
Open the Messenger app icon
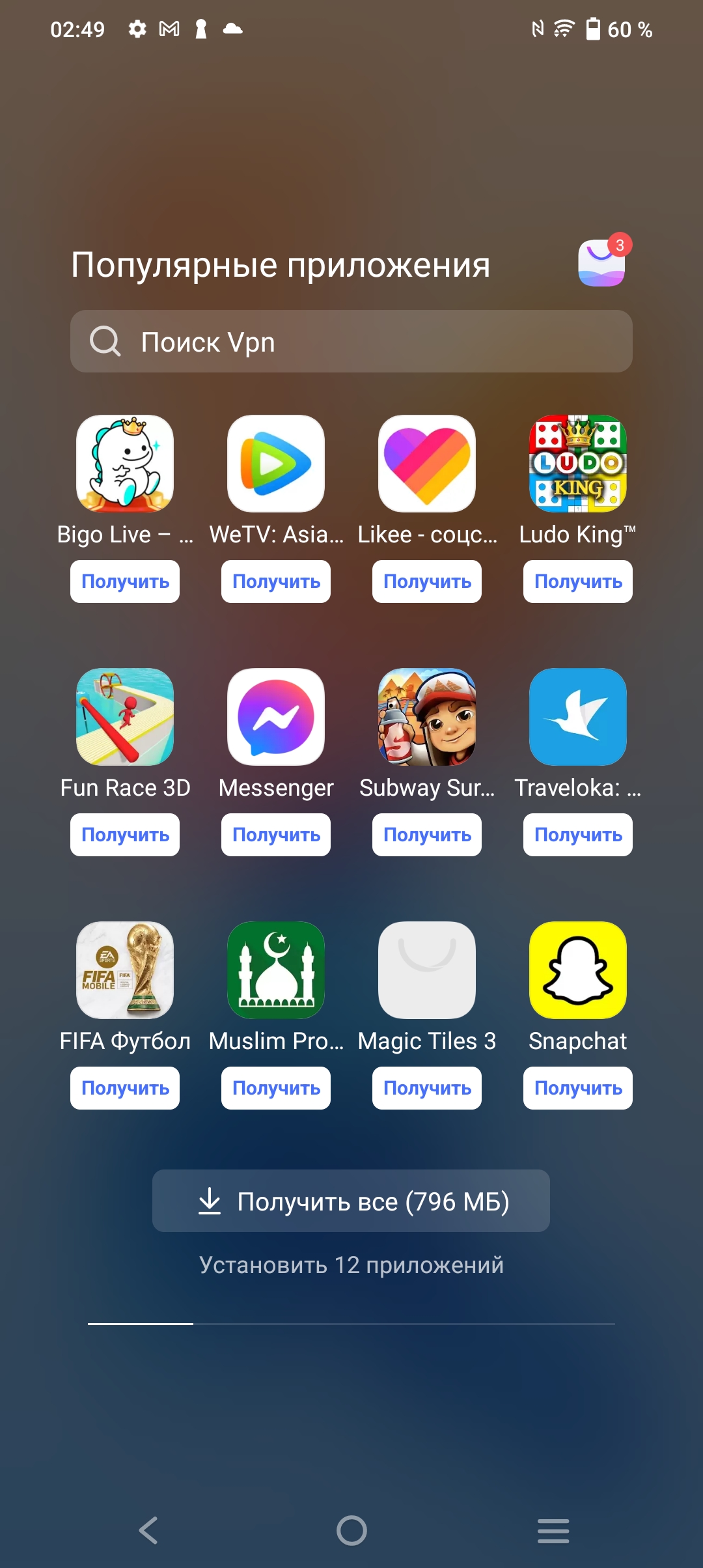pyautogui.click(x=276, y=717)
